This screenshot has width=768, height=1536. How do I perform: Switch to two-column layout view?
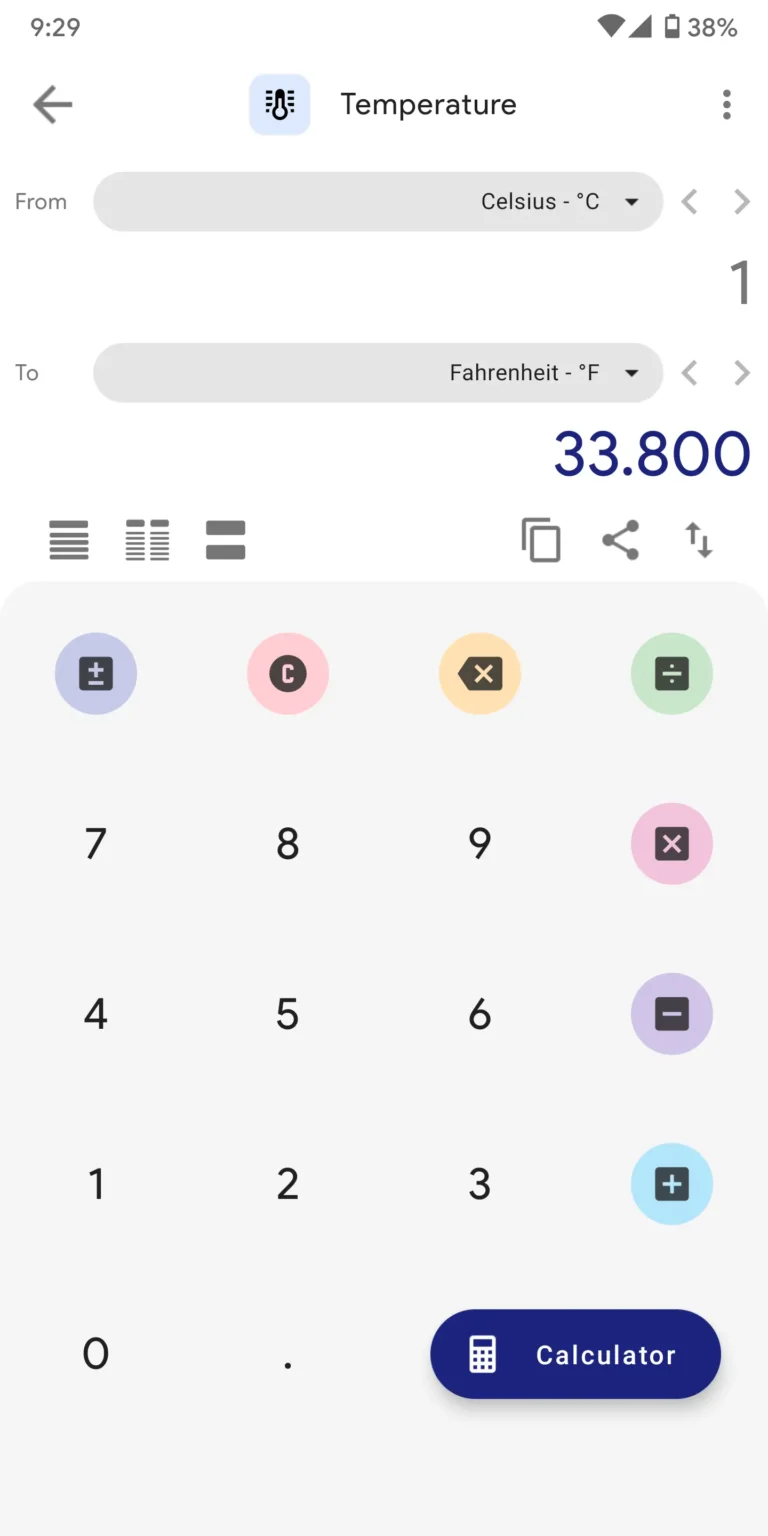point(146,540)
